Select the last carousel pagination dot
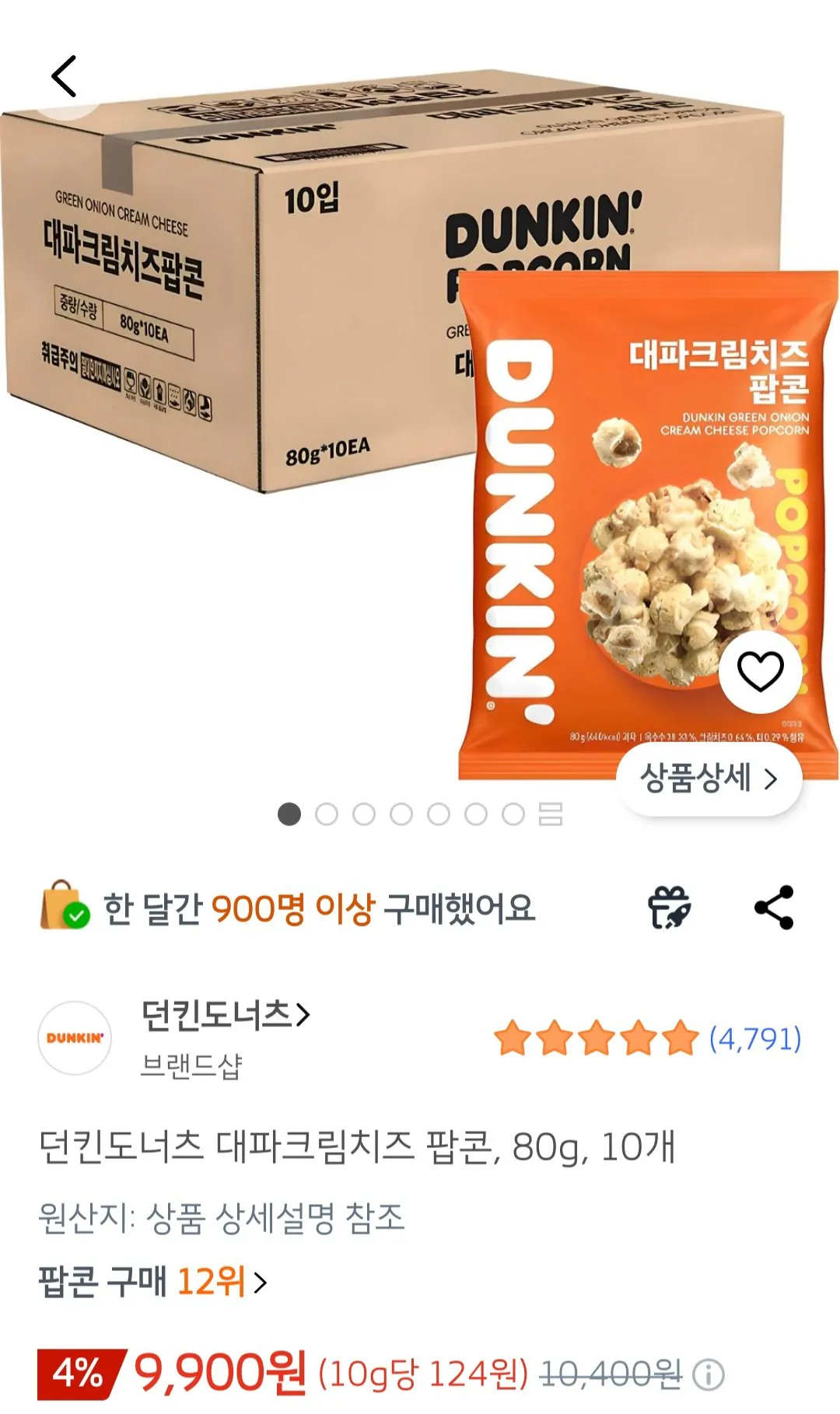 click(512, 814)
